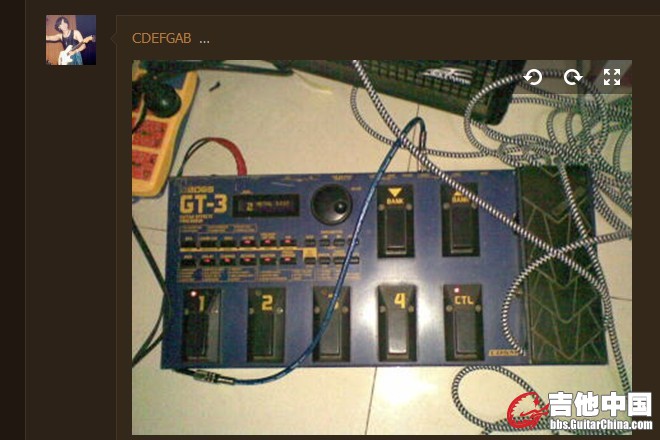The height and width of the screenshot is (440, 660).
Task: Expand the photo to fullscreen
Action: (x=612, y=77)
